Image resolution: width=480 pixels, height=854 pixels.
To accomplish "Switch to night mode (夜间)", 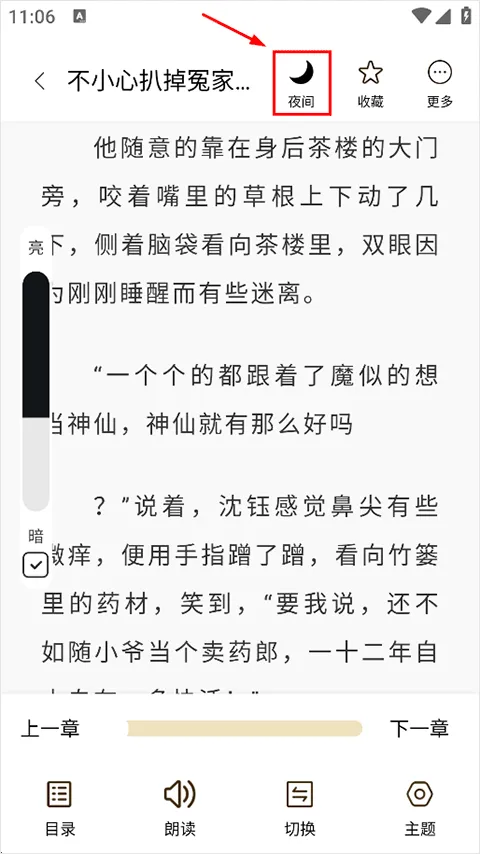I will 302,83.
